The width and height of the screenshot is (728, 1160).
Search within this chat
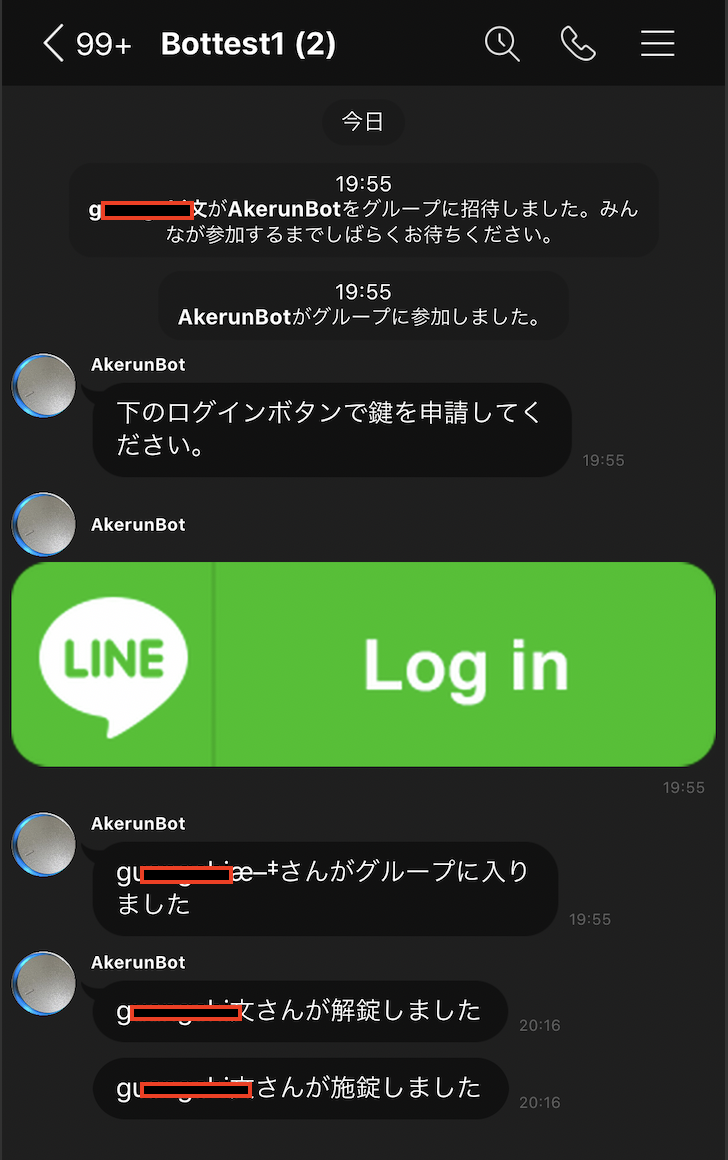[x=502, y=44]
